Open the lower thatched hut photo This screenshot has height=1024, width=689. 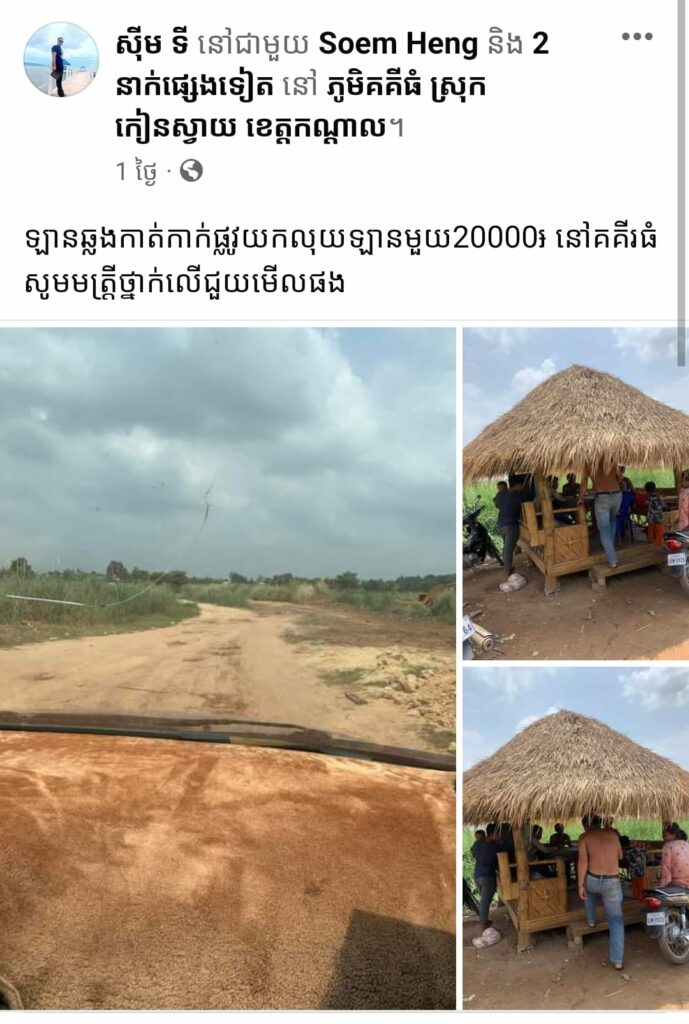point(575,838)
